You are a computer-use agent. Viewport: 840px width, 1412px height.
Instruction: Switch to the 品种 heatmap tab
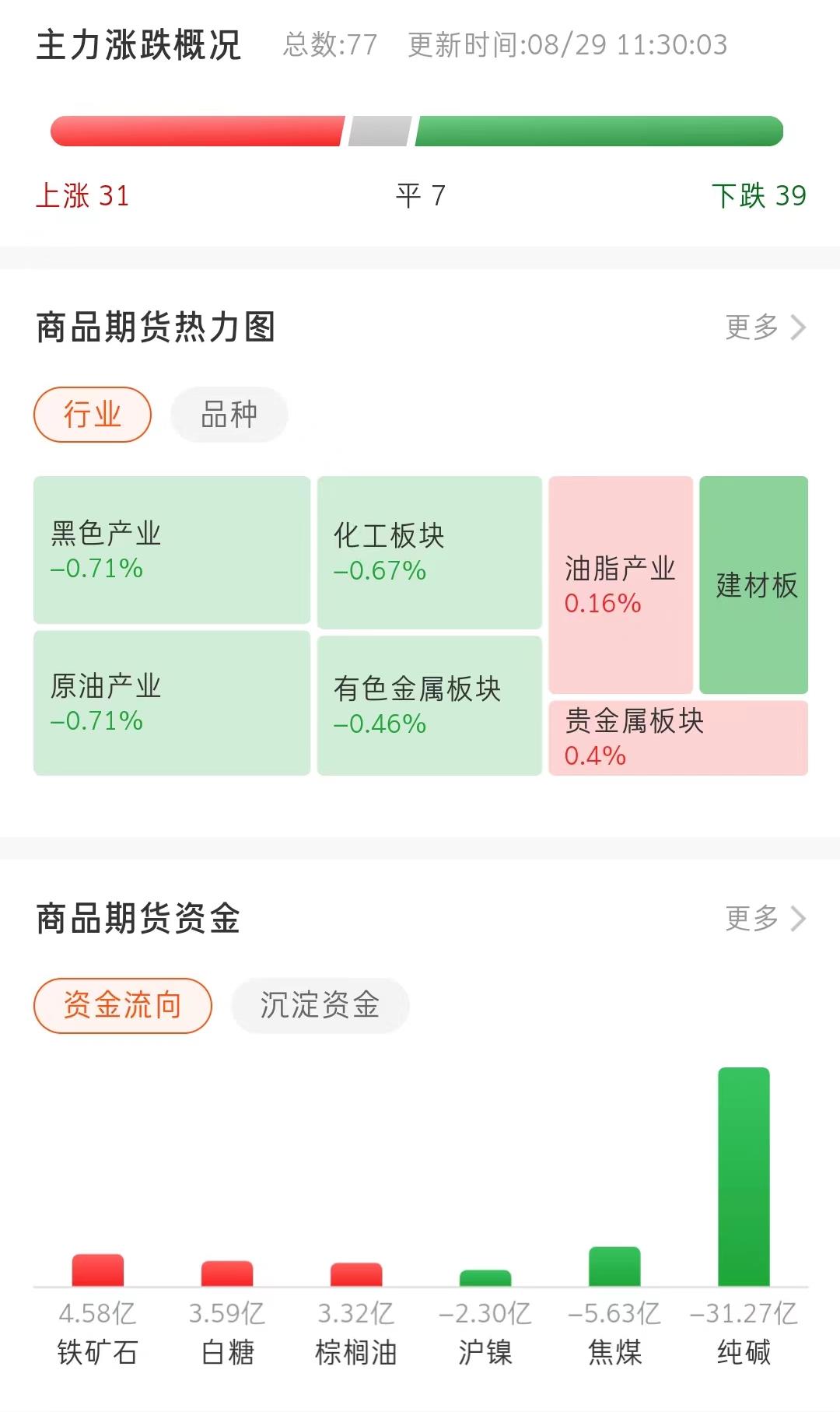coord(229,415)
